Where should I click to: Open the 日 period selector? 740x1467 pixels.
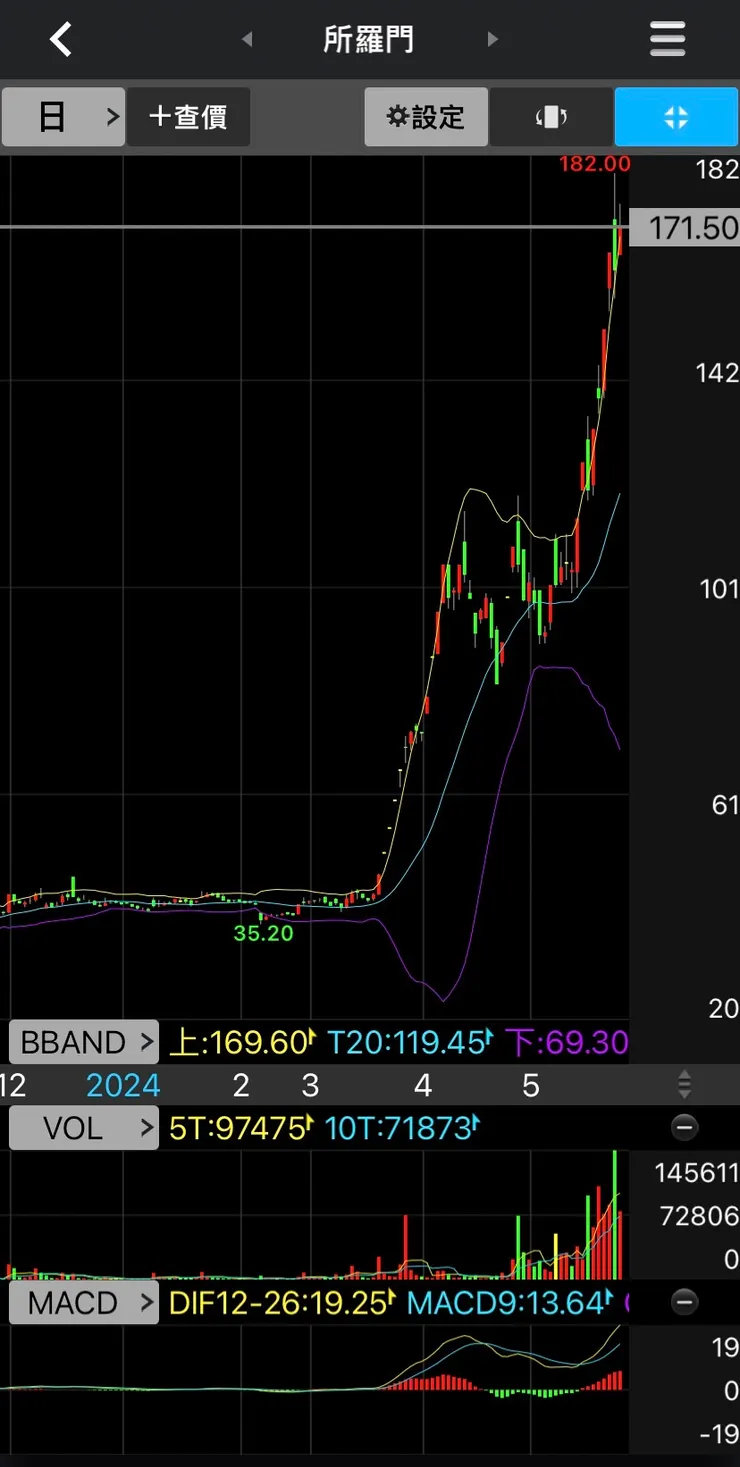tap(63, 117)
